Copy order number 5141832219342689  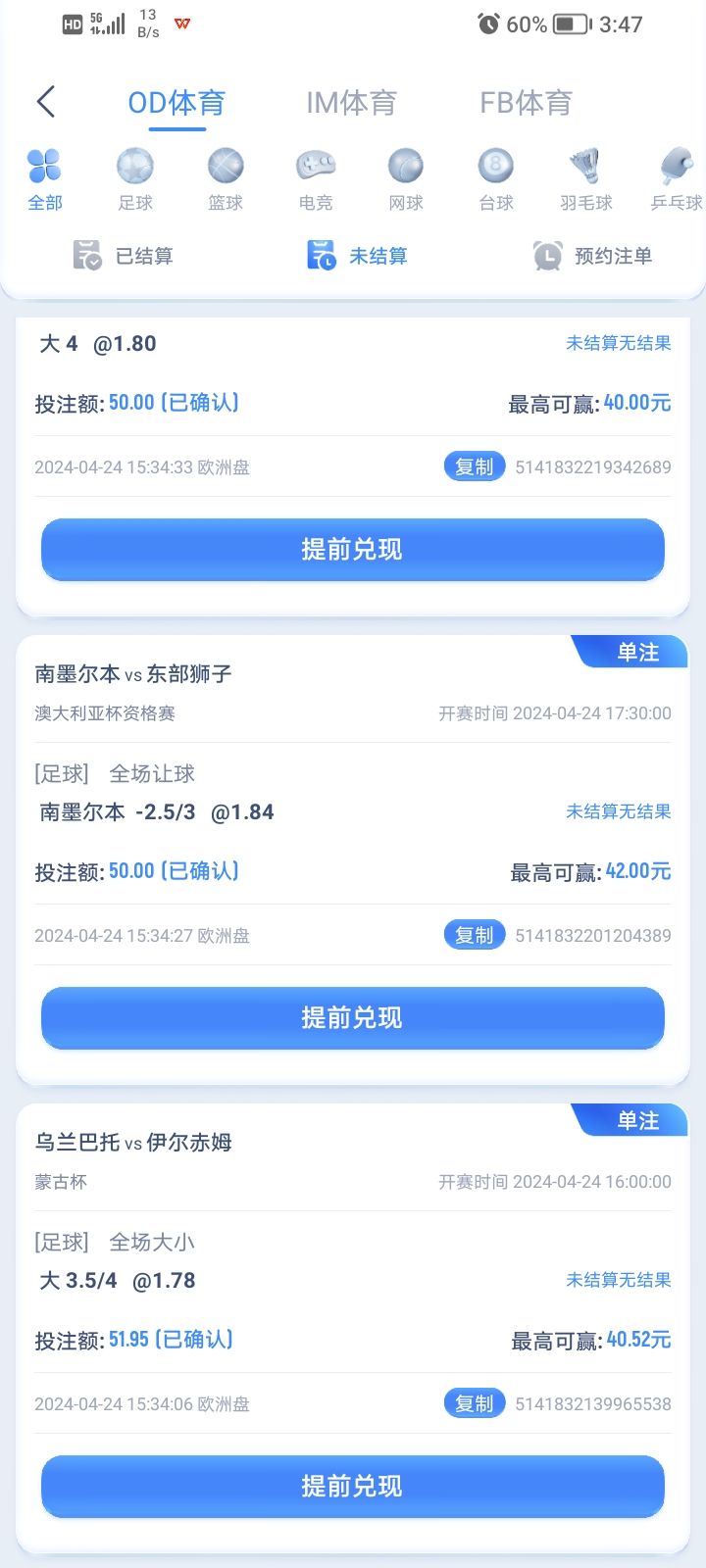point(475,467)
